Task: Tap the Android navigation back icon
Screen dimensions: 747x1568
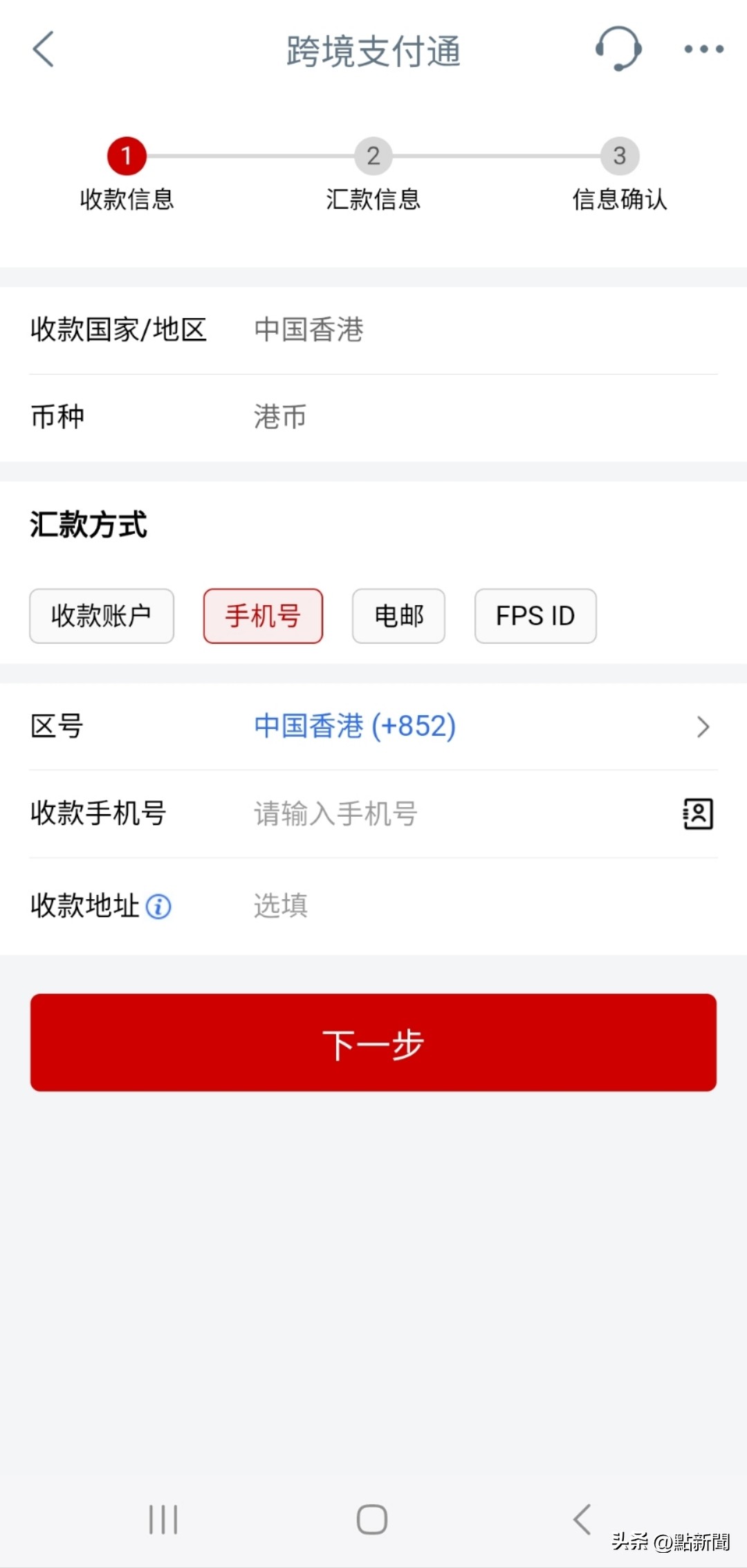Action: pyautogui.click(x=581, y=1519)
